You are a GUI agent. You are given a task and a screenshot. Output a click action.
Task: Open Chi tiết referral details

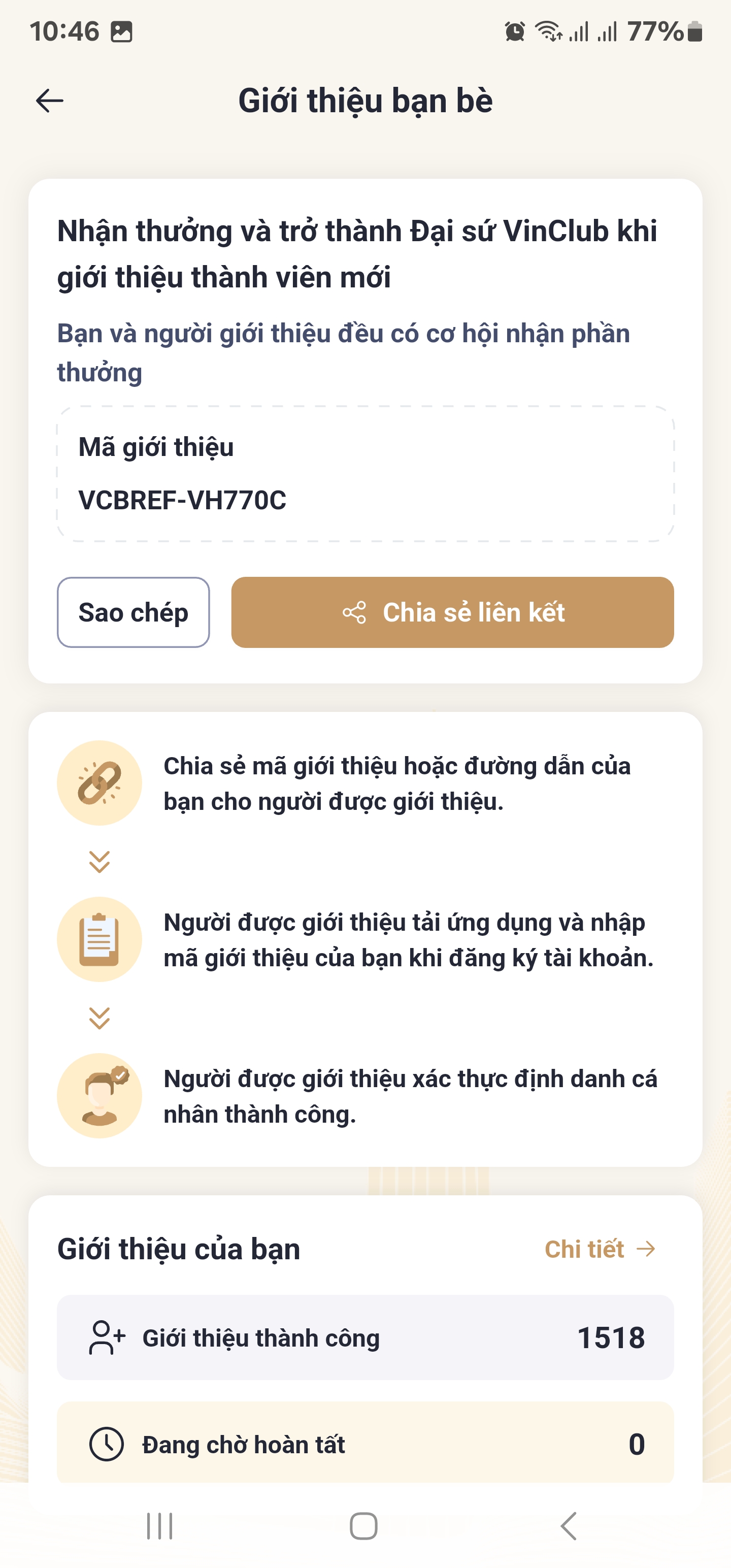[599, 1250]
